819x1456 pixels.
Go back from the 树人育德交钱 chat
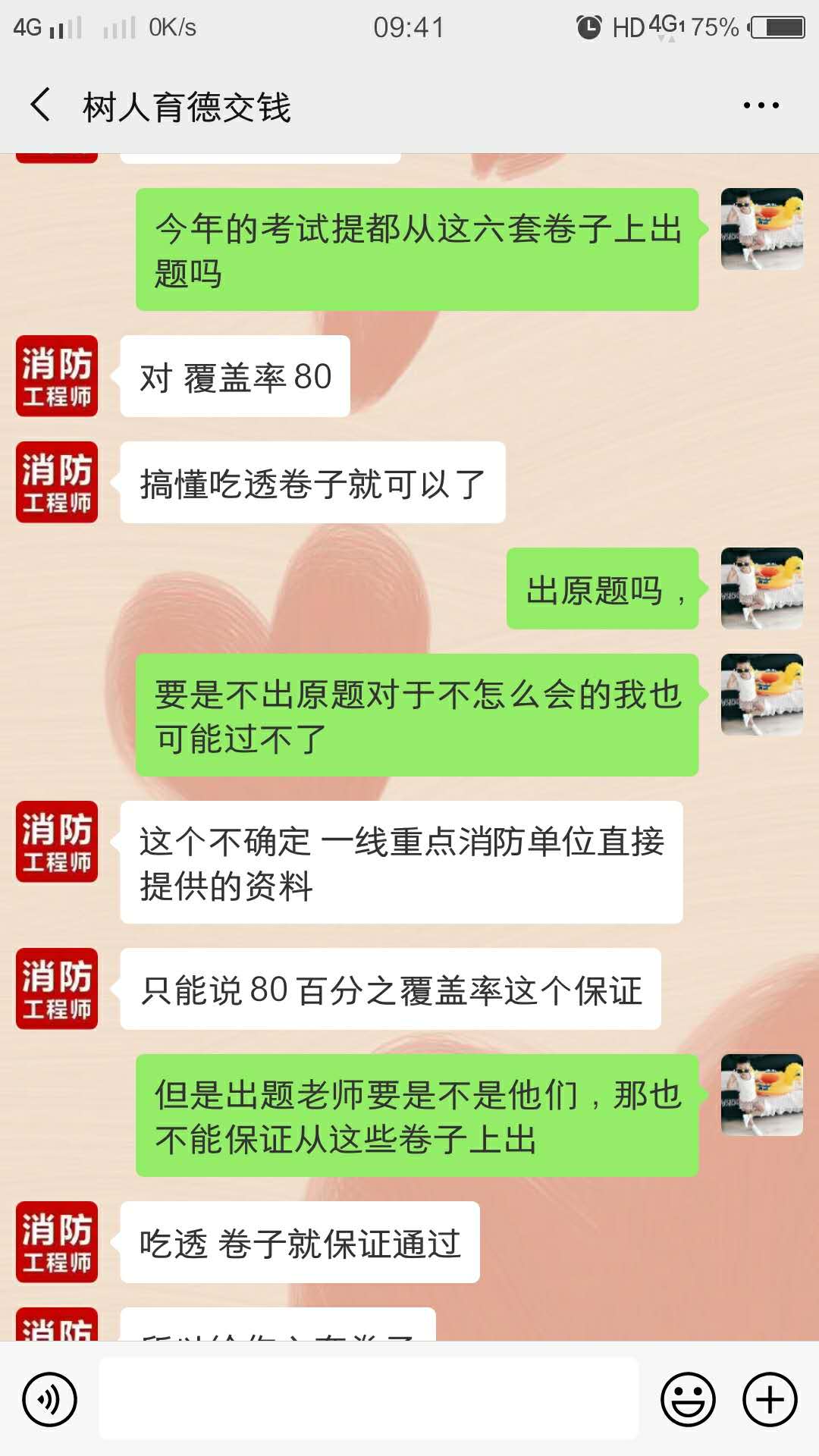coord(41,105)
